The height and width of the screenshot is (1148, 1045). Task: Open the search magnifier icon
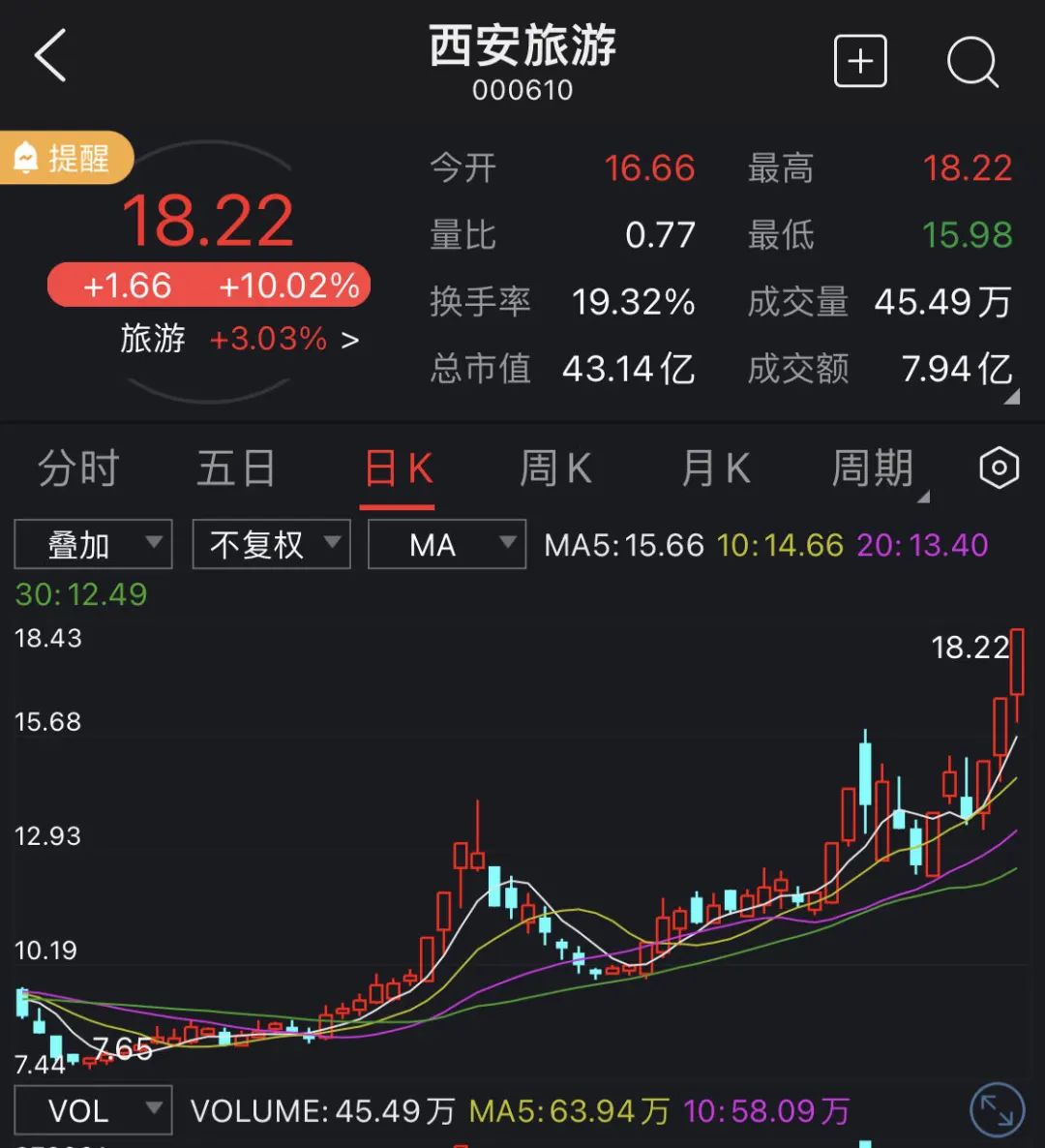pyautogui.click(x=972, y=62)
